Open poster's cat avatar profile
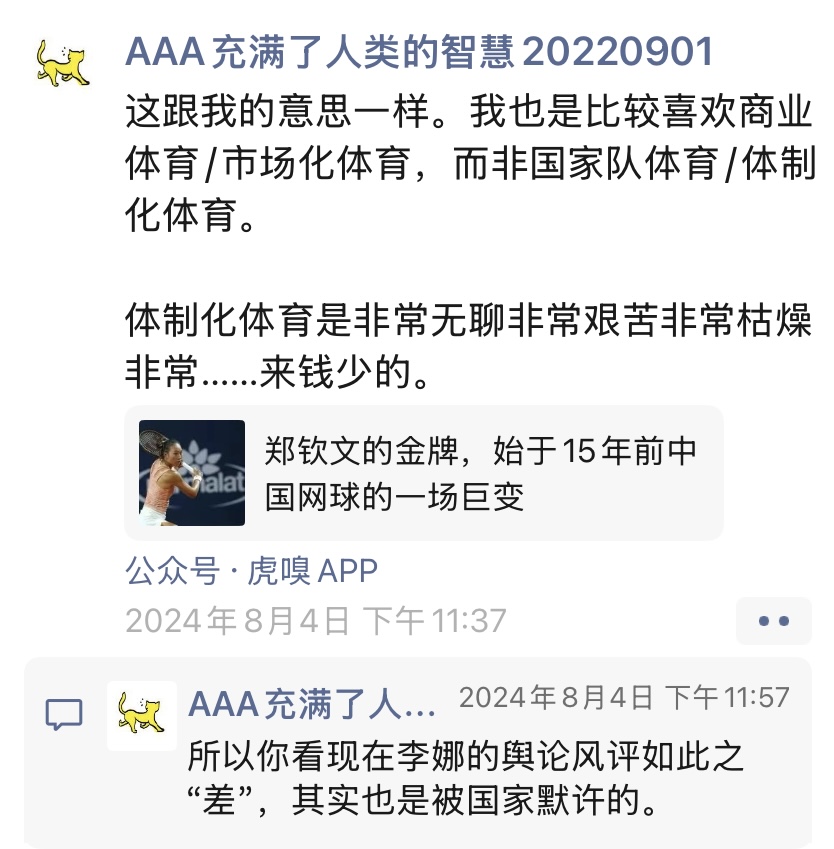The height and width of the screenshot is (849, 834). point(63,62)
